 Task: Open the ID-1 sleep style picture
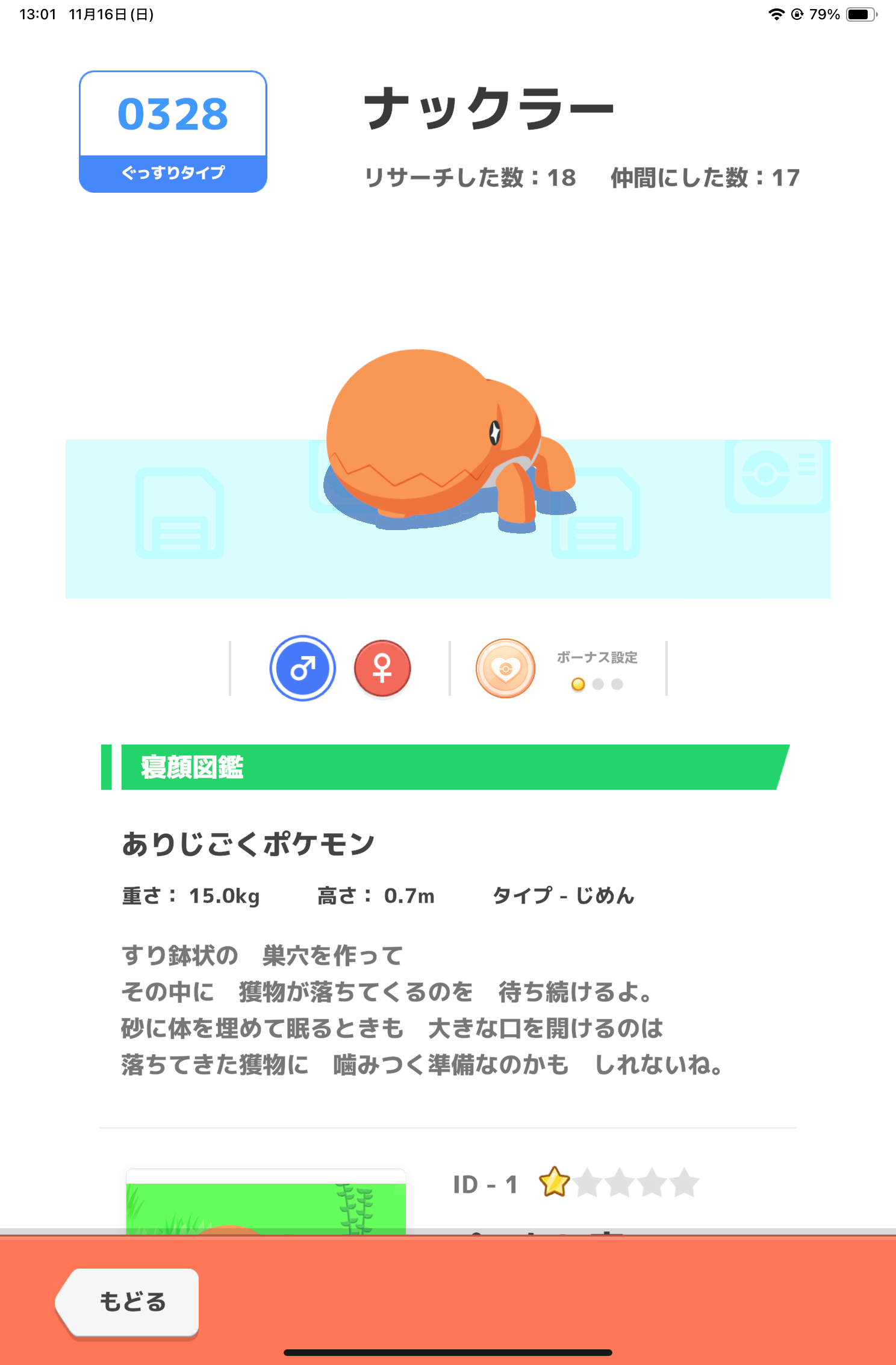tap(266, 1202)
